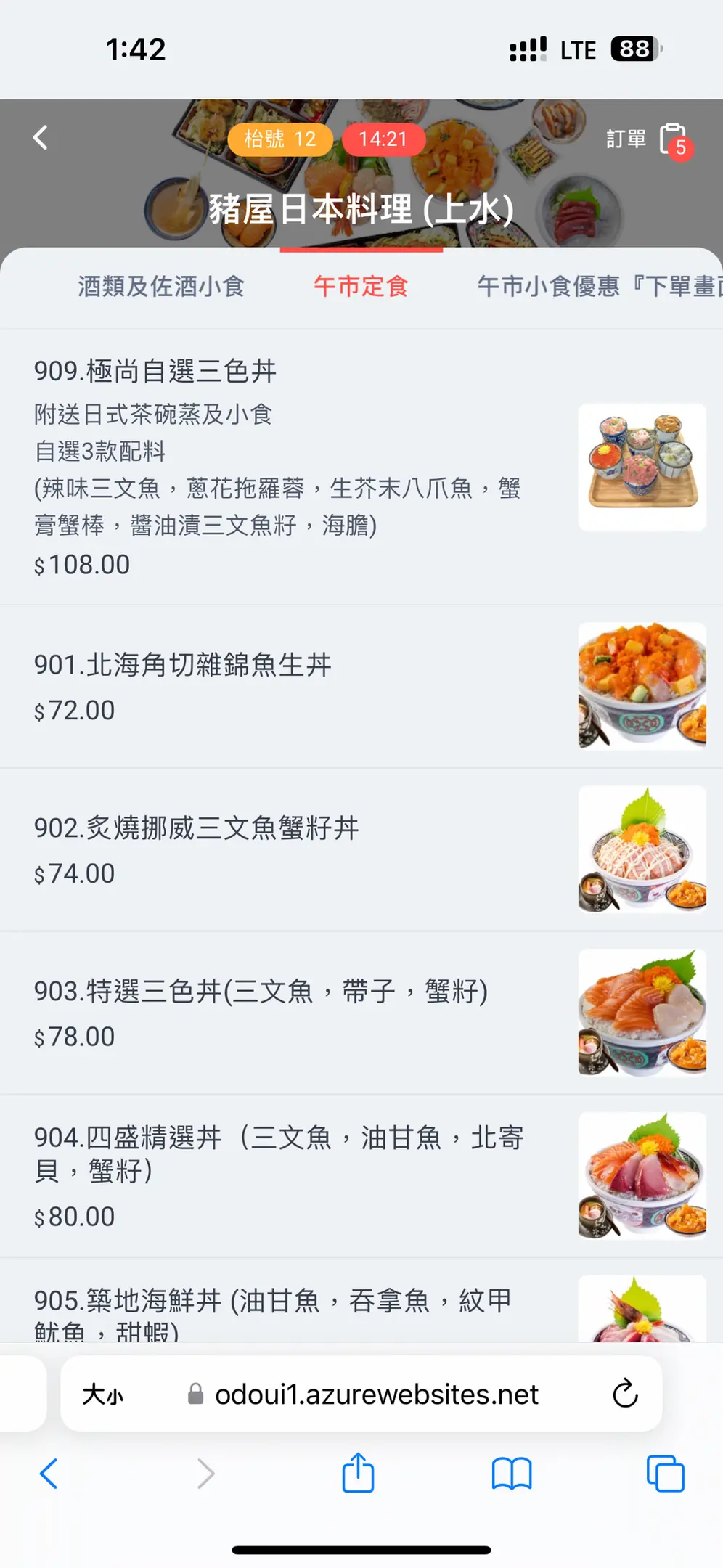Screen dimensions: 723x1568
Task: Add 903.特選三色丼 to order
Action: [290, 1013]
